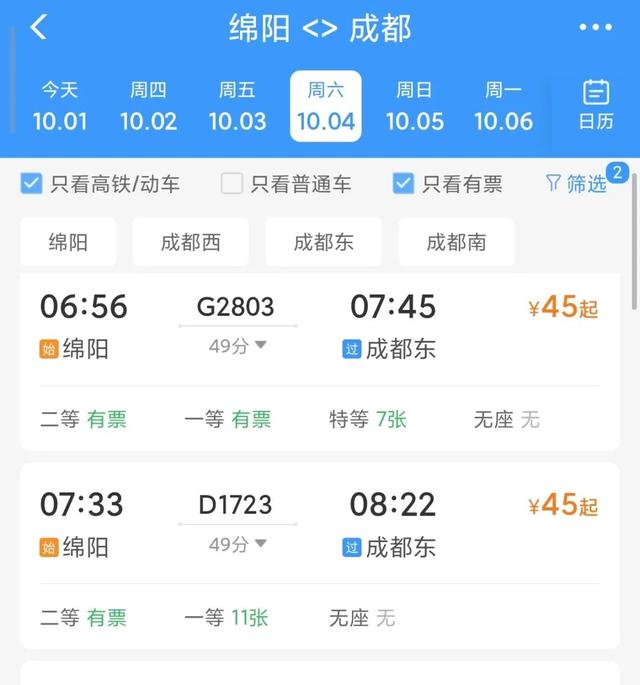
Task: Filter by 成都南 station chip
Action: click(456, 242)
